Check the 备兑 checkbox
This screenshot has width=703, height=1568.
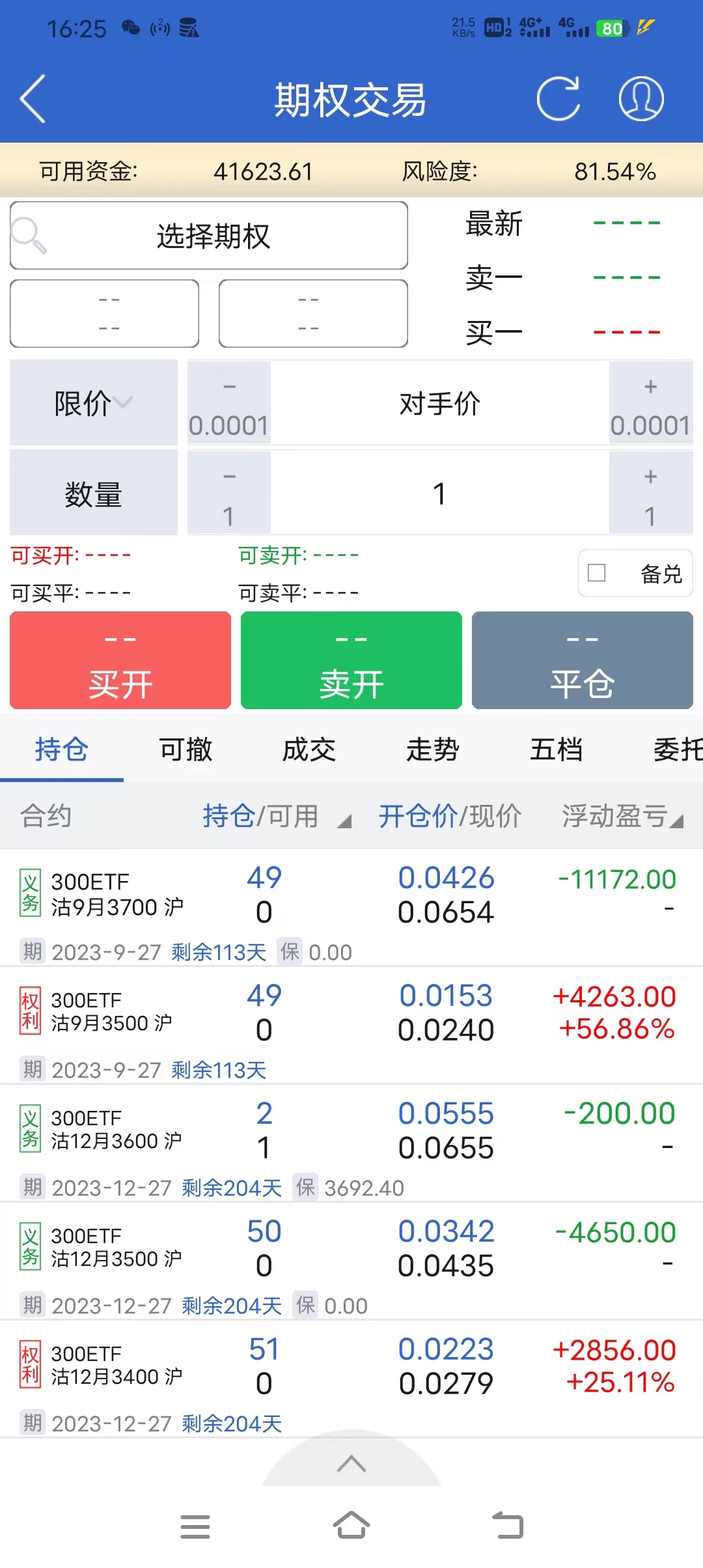[x=597, y=573]
